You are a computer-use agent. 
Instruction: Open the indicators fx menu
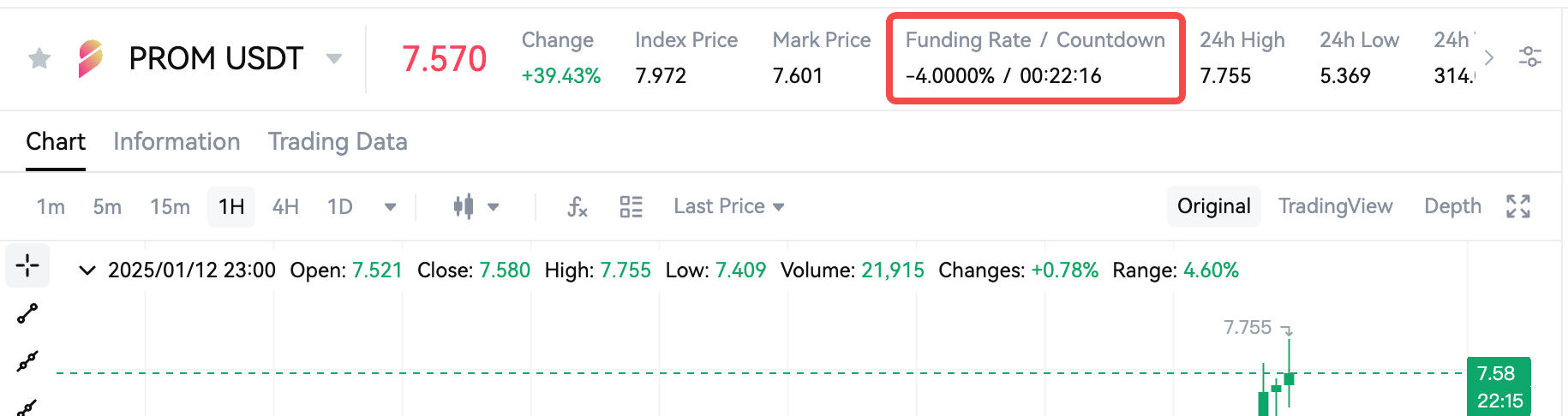coord(578,206)
